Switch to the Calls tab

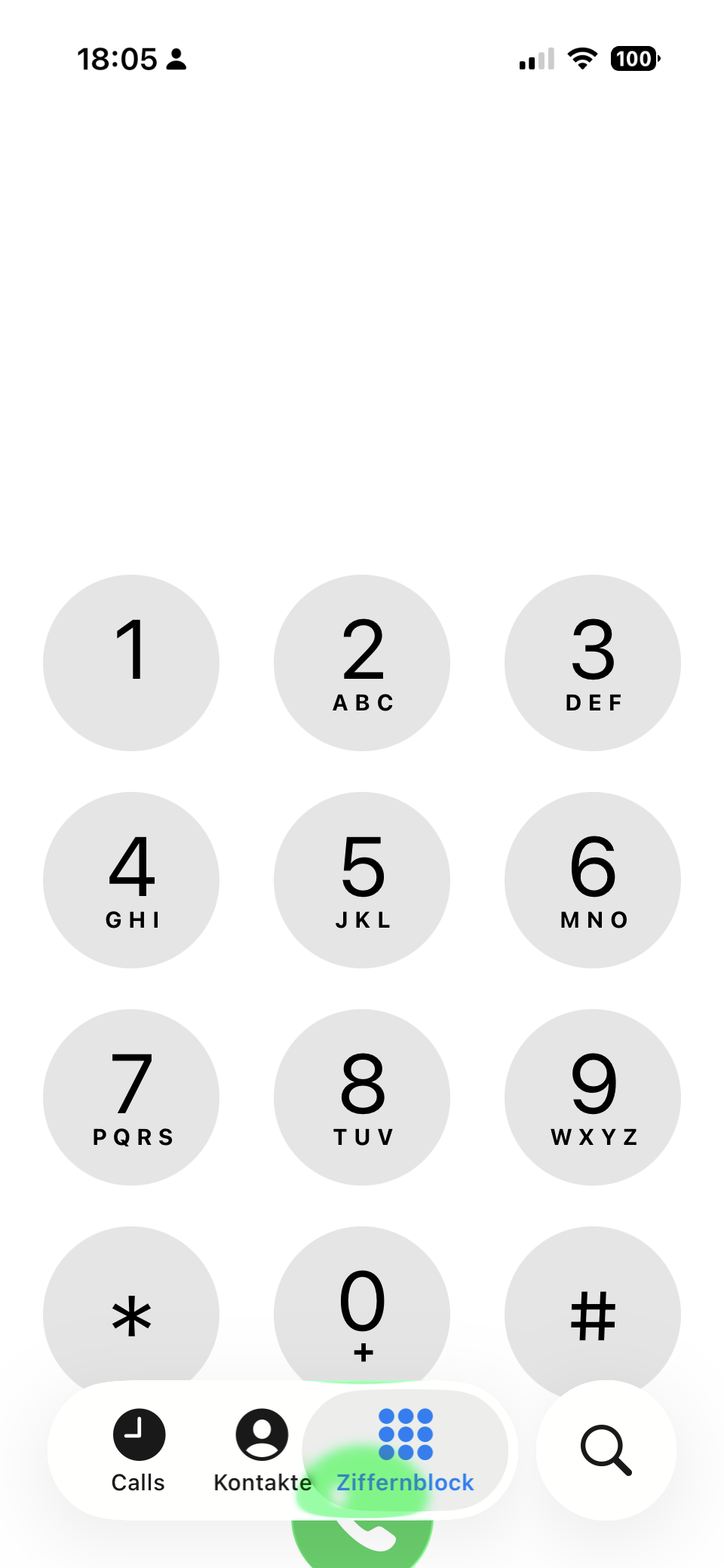pos(139,1450)
